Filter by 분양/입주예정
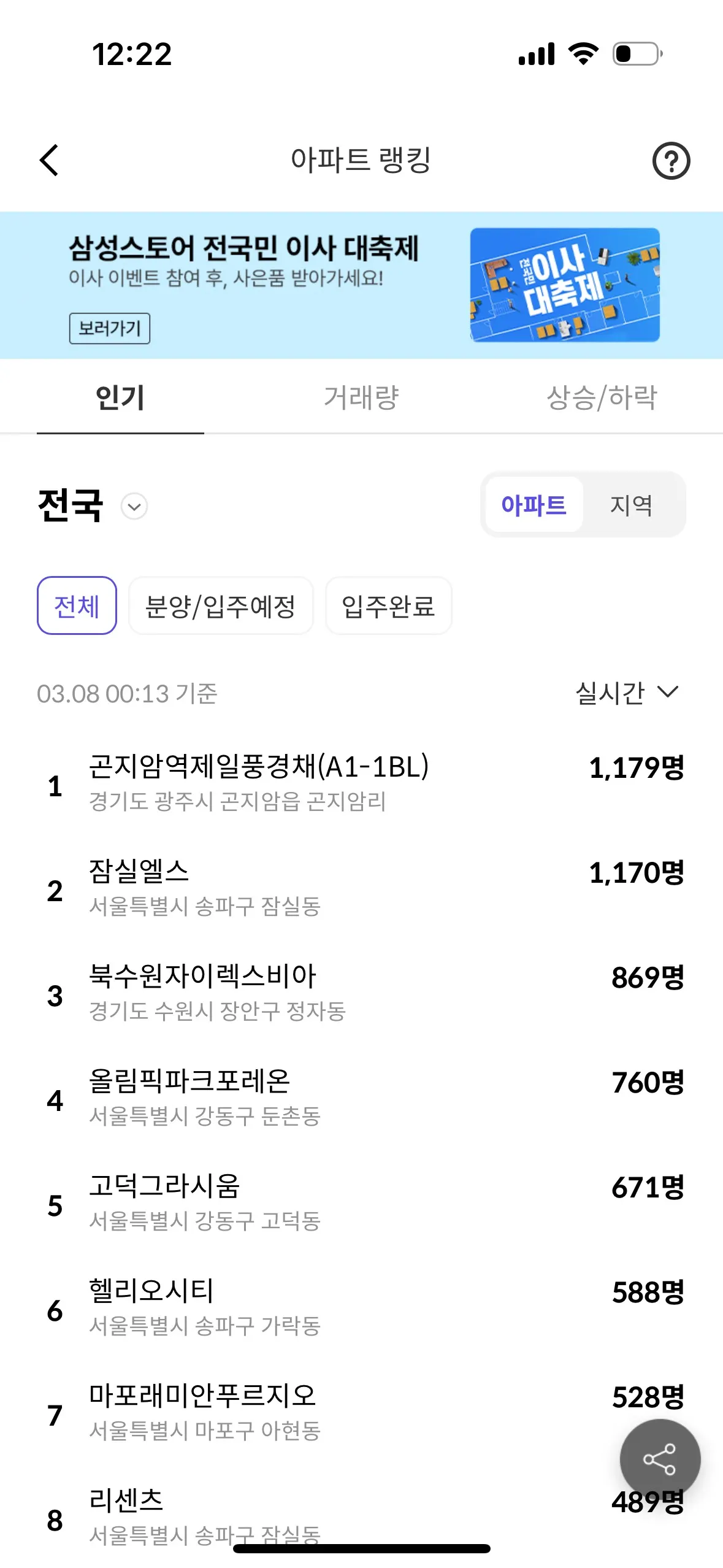Viewport: 723px width, 1568px height. point(221,606)
